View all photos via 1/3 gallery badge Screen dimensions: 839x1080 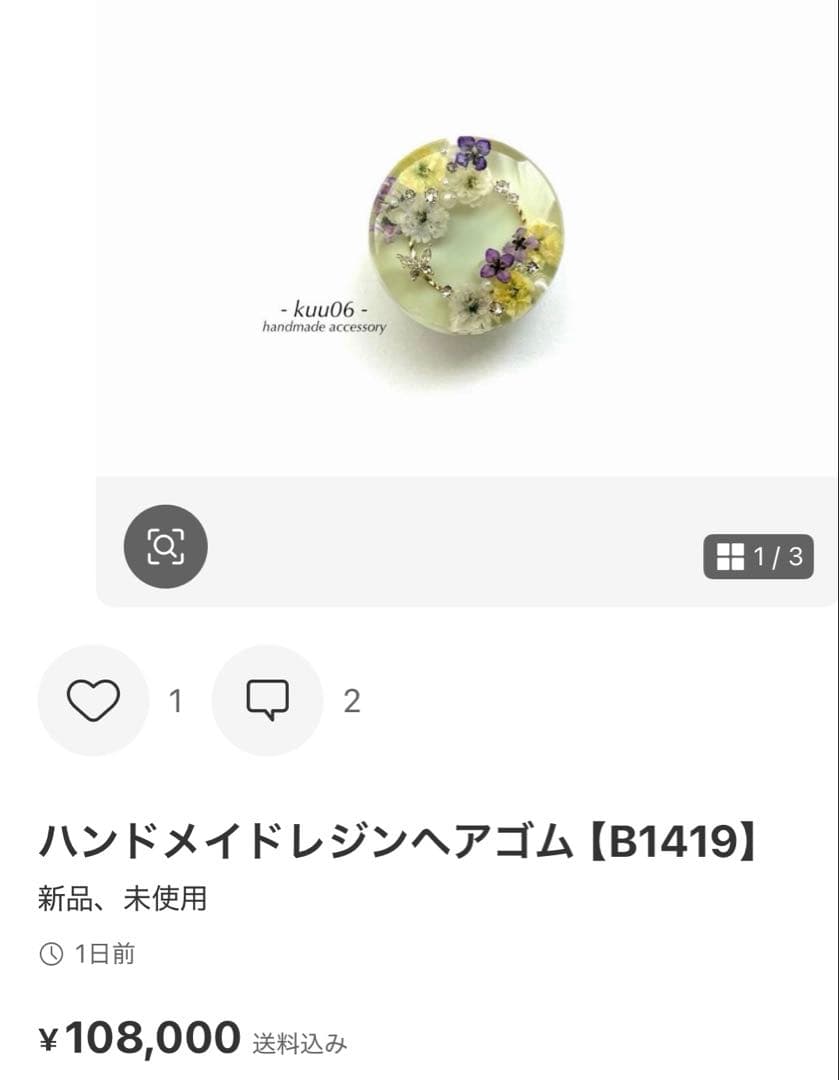pyautogui.click(x=759, y=557)
